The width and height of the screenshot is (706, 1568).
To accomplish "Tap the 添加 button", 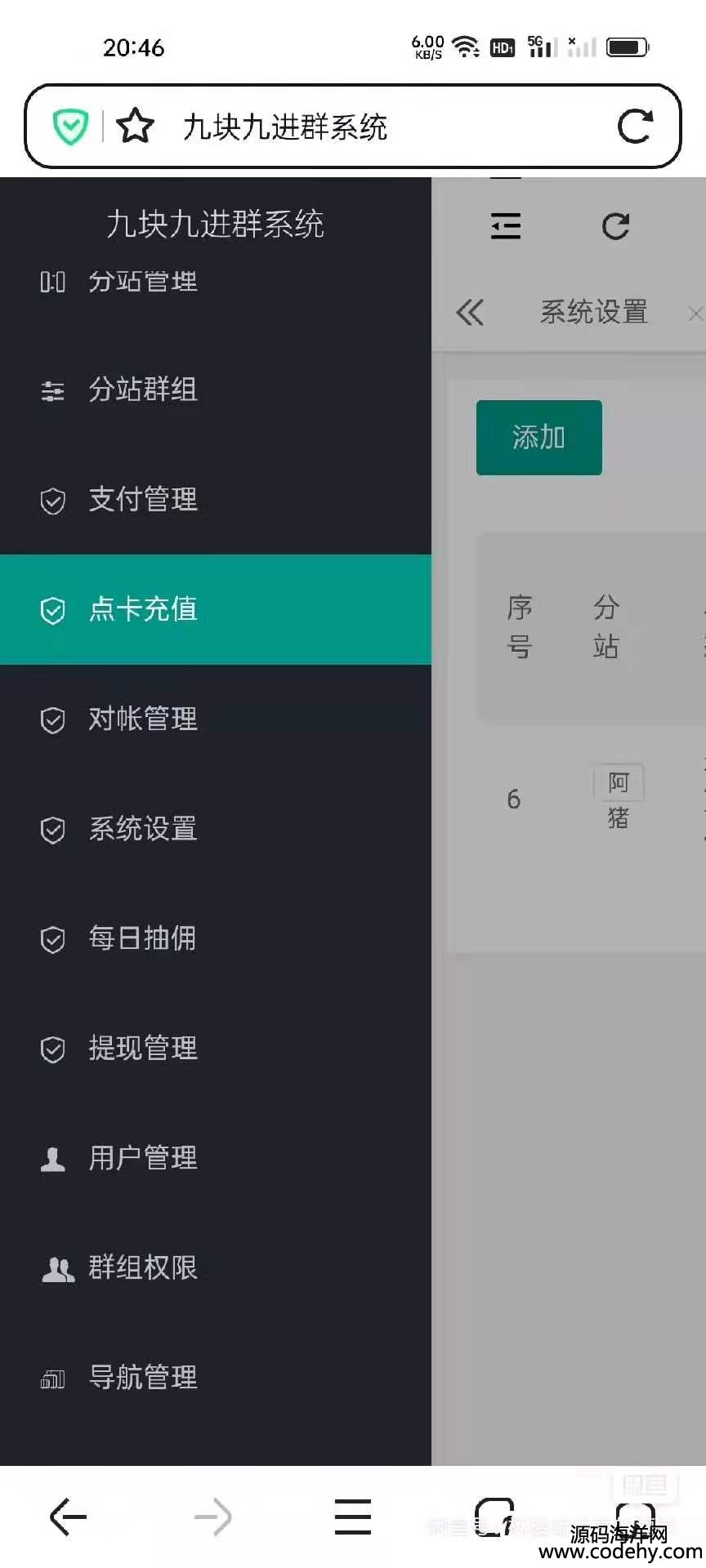I will coord(539,438).
